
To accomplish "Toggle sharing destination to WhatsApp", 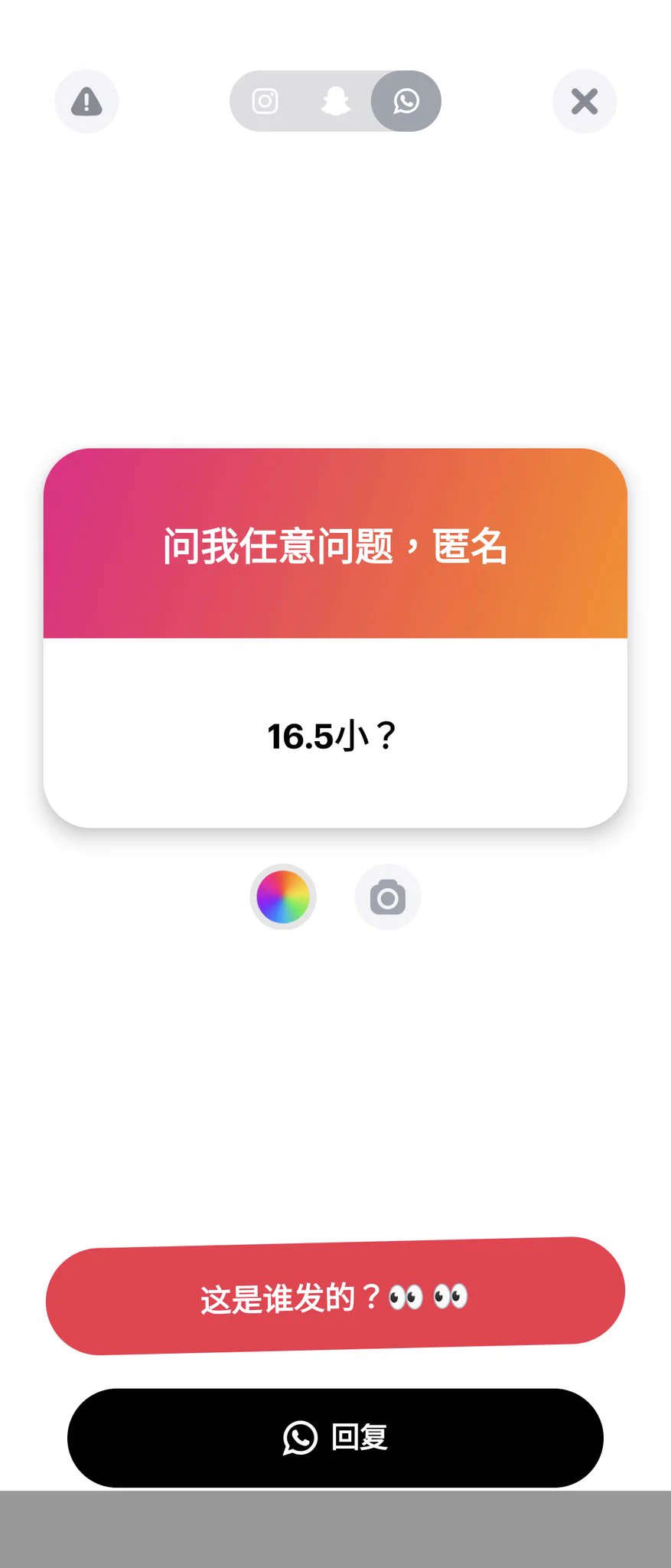I will (x=406, y=101).
